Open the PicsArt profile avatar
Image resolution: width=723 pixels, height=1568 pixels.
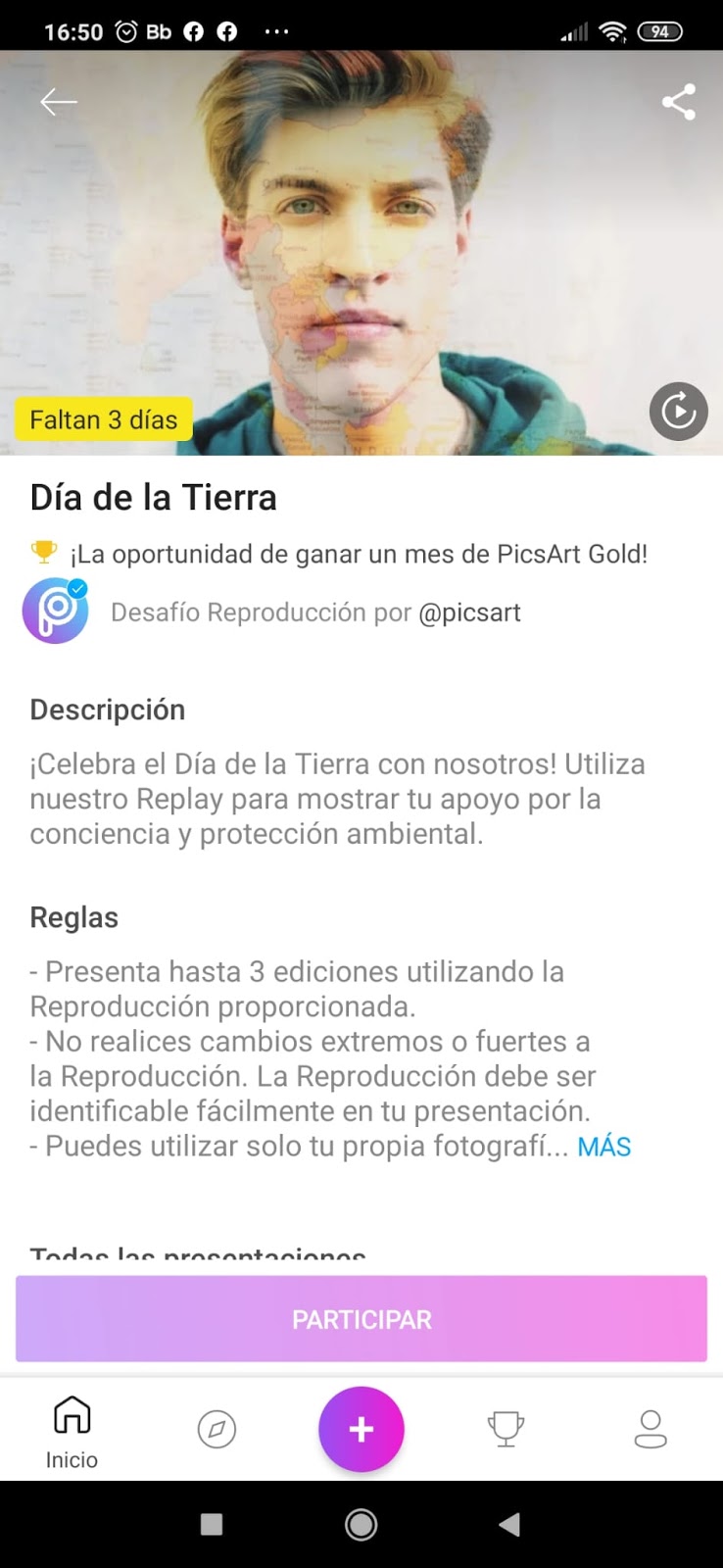[x=56, y=611]
